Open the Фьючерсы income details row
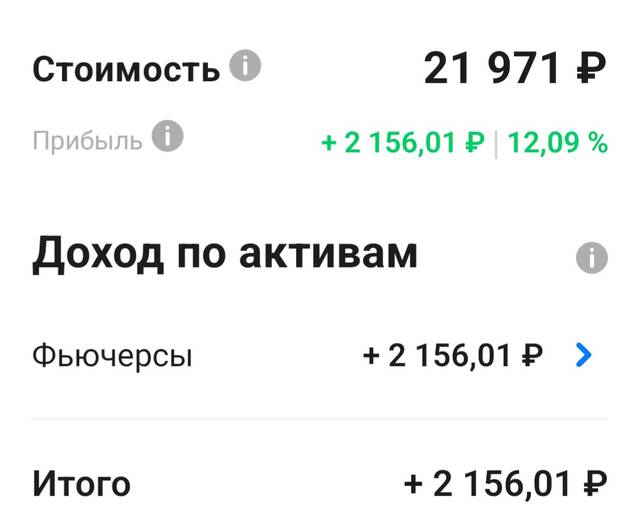Viewport: 640px width, 521px height. (x=320, y=355)
